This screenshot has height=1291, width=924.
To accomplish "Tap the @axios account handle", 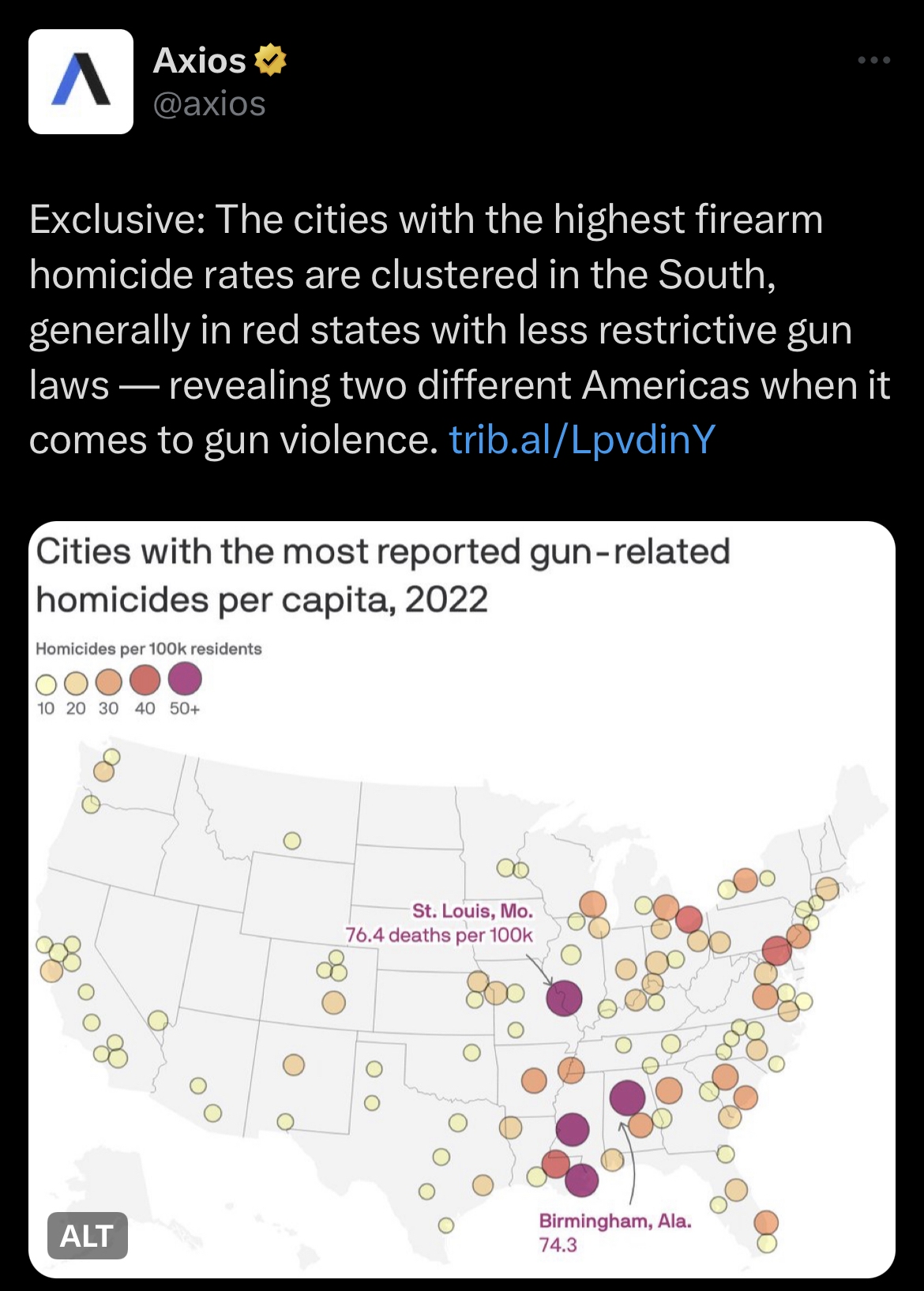I will (209, 103).
